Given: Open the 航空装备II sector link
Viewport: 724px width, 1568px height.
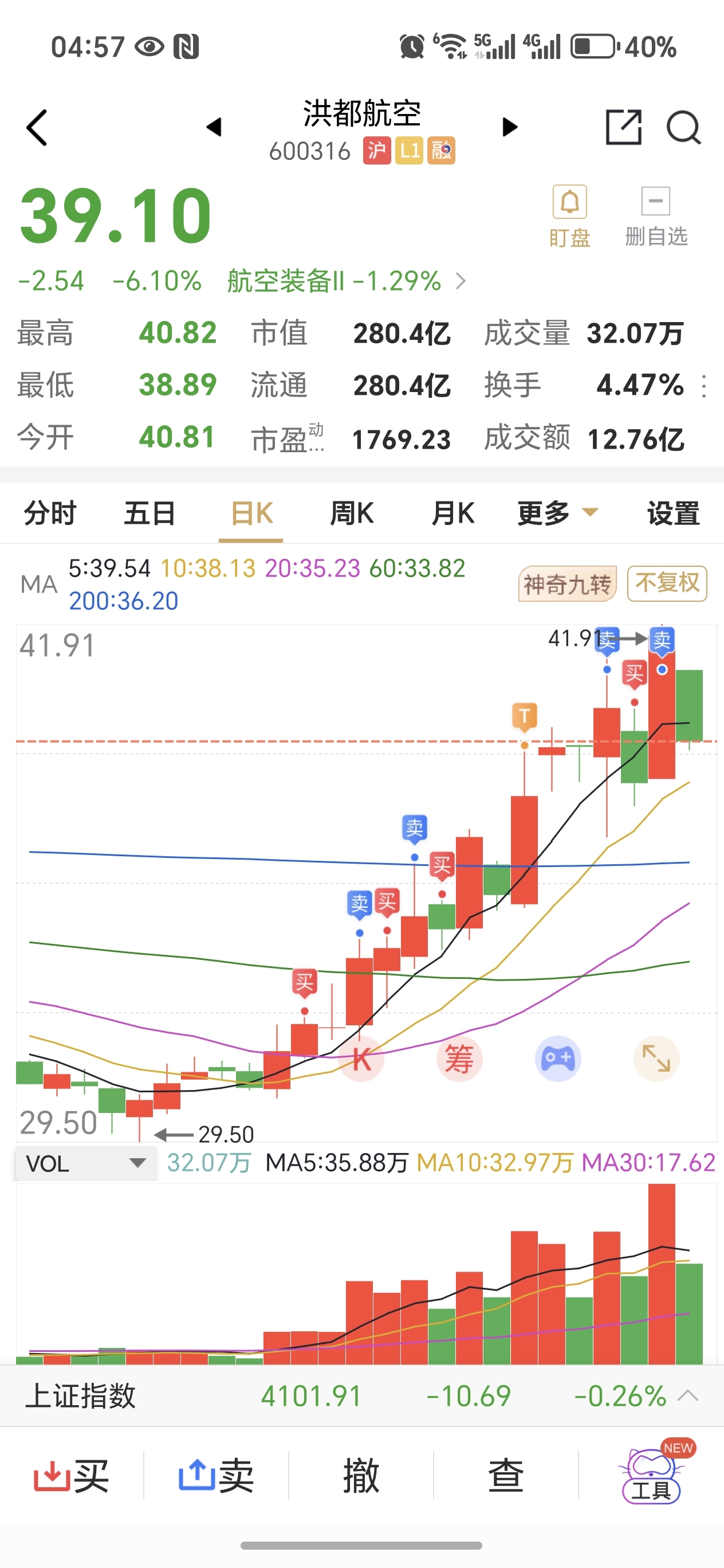Looking at the screenshot, I should coord(346,281).
